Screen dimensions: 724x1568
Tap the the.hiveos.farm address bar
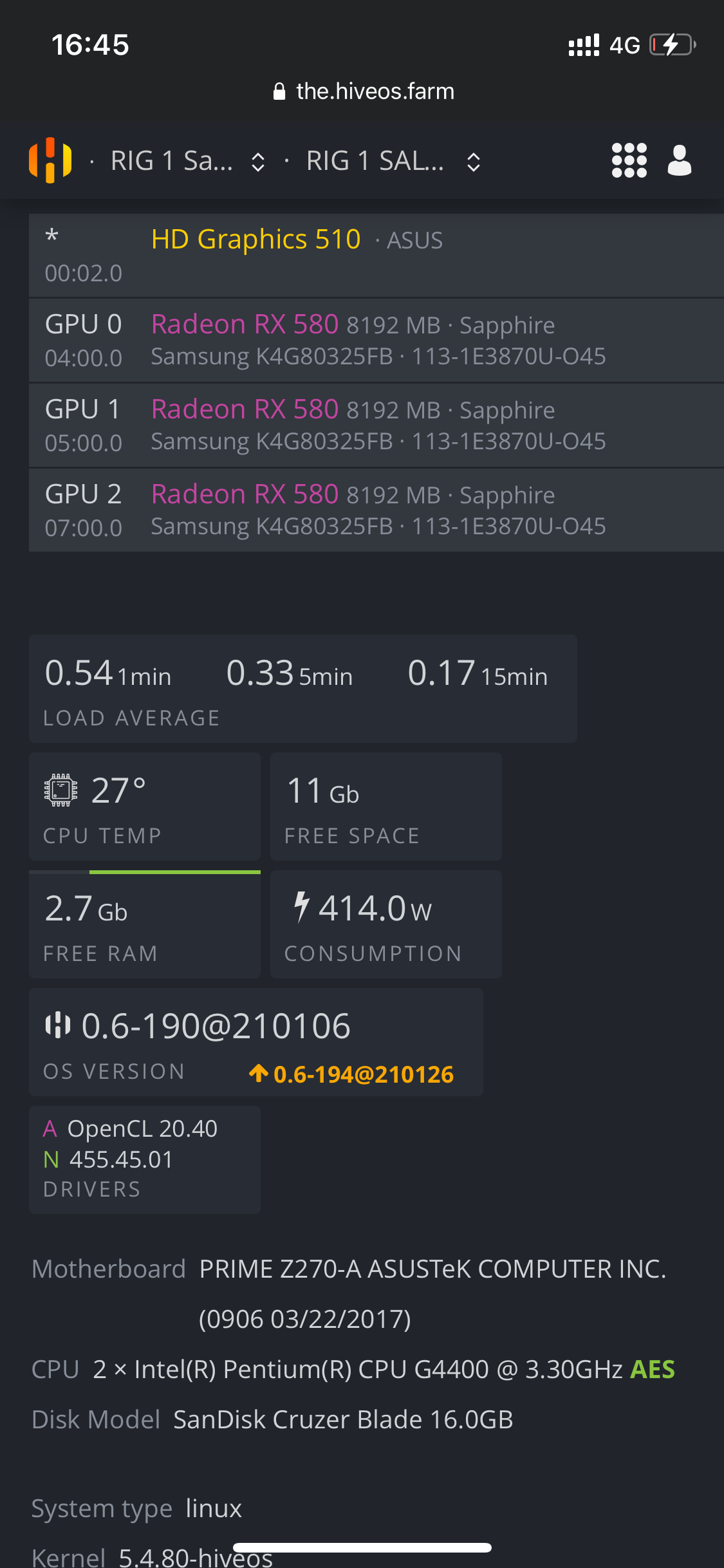coord(375,90)
